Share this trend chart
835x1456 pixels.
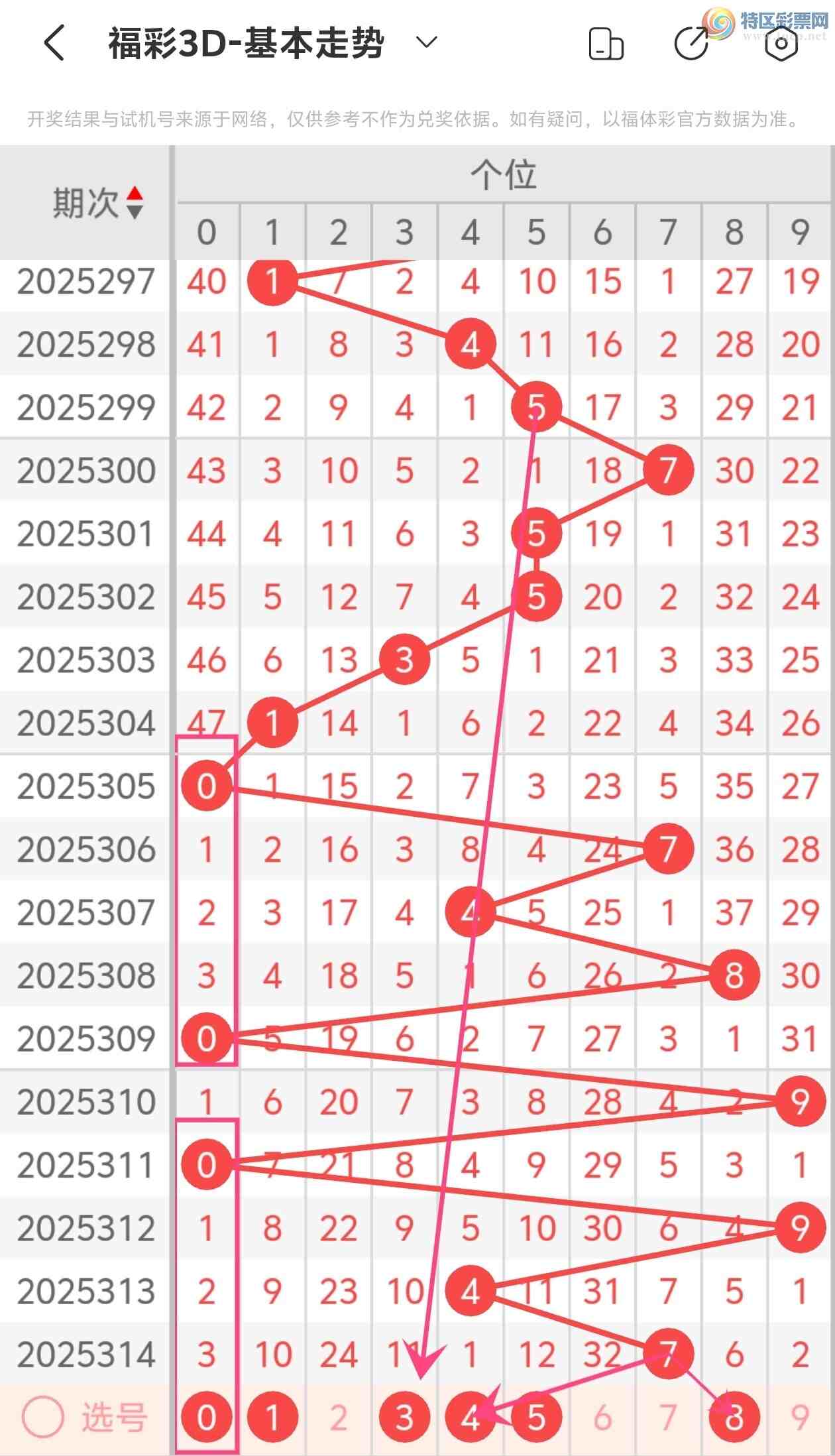691,44
